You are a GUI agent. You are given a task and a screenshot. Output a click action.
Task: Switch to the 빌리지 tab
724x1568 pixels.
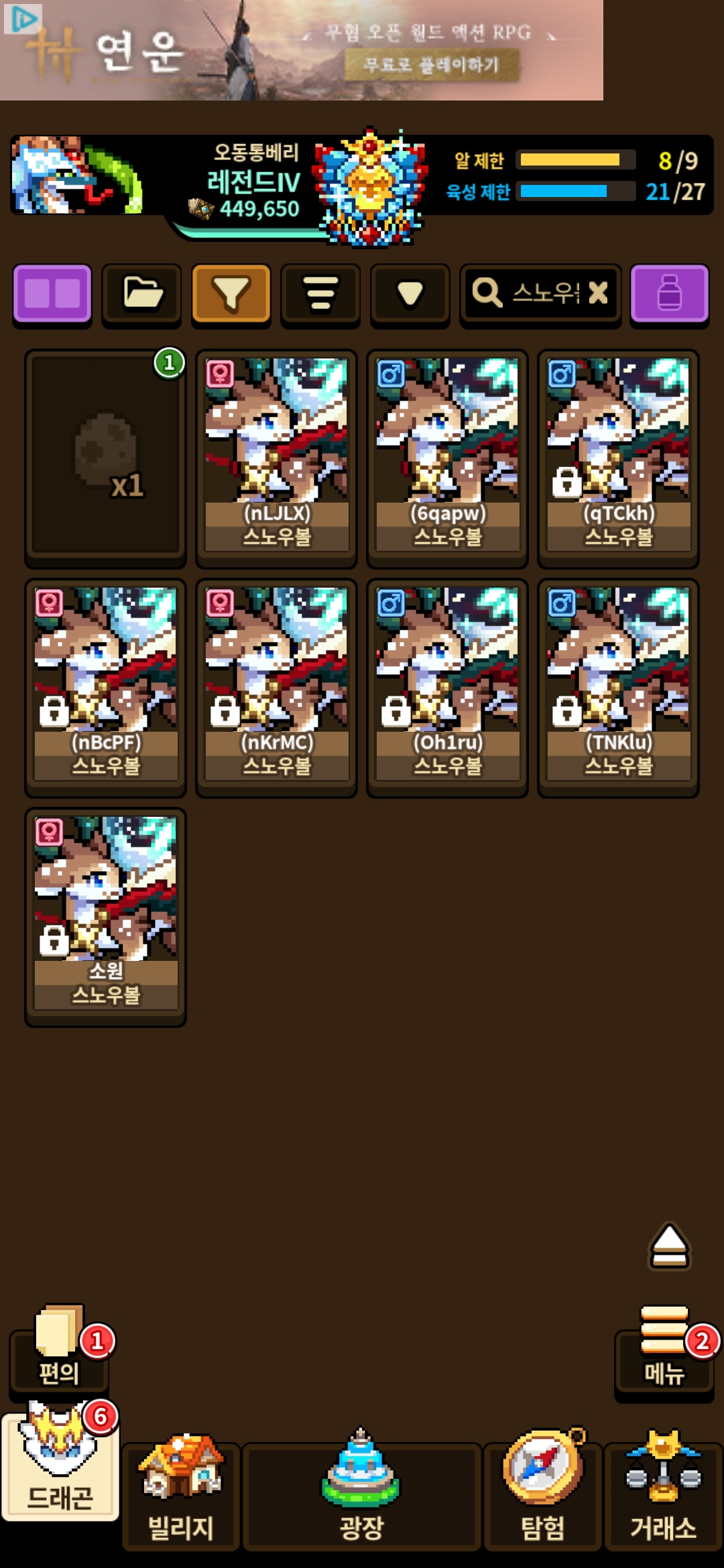tap(181, 1493)
